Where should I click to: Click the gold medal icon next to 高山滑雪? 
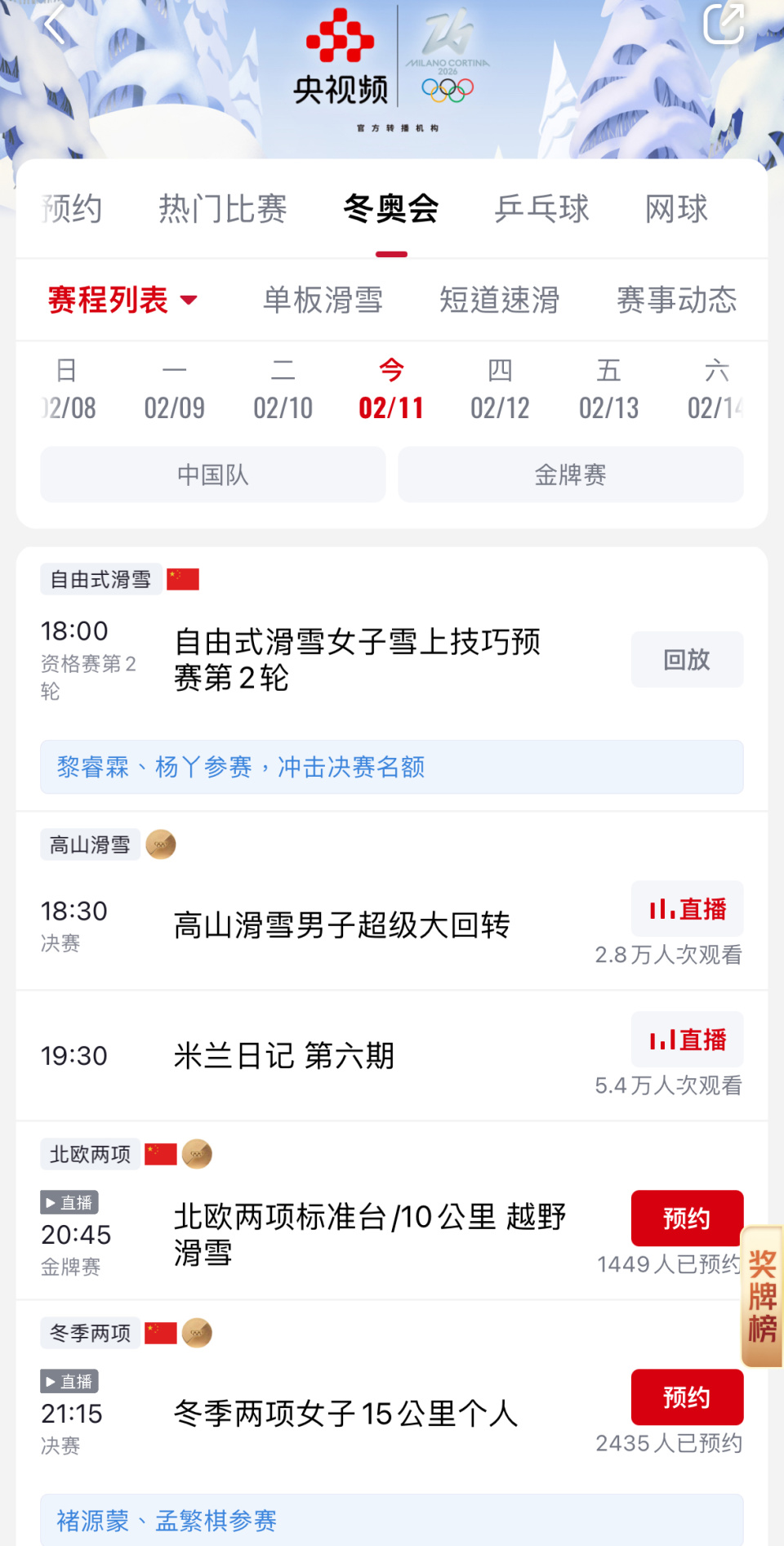point(161,845)
